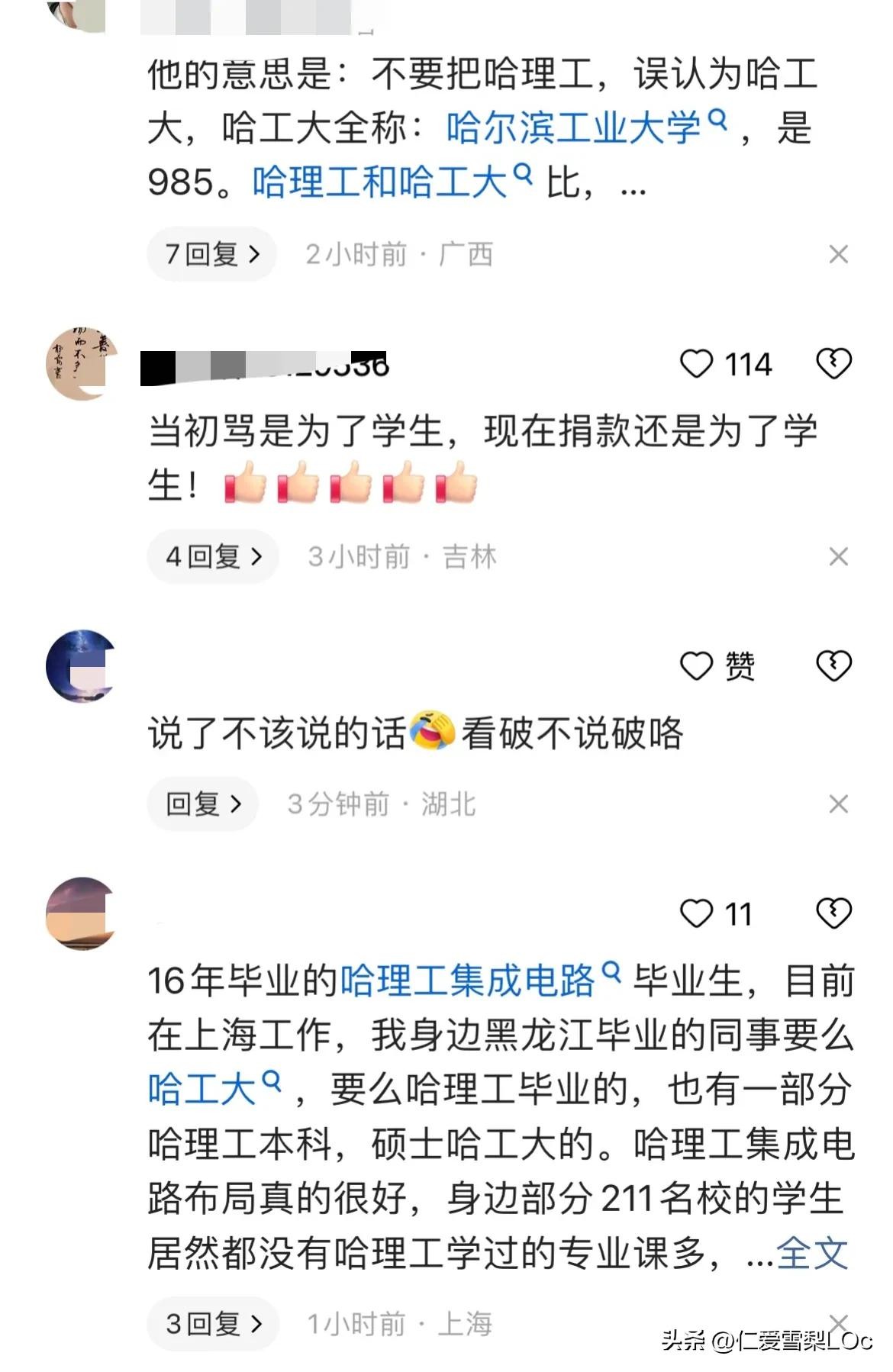Expand the 3回复 replies on the Shanghai comment

[213, 1324]
